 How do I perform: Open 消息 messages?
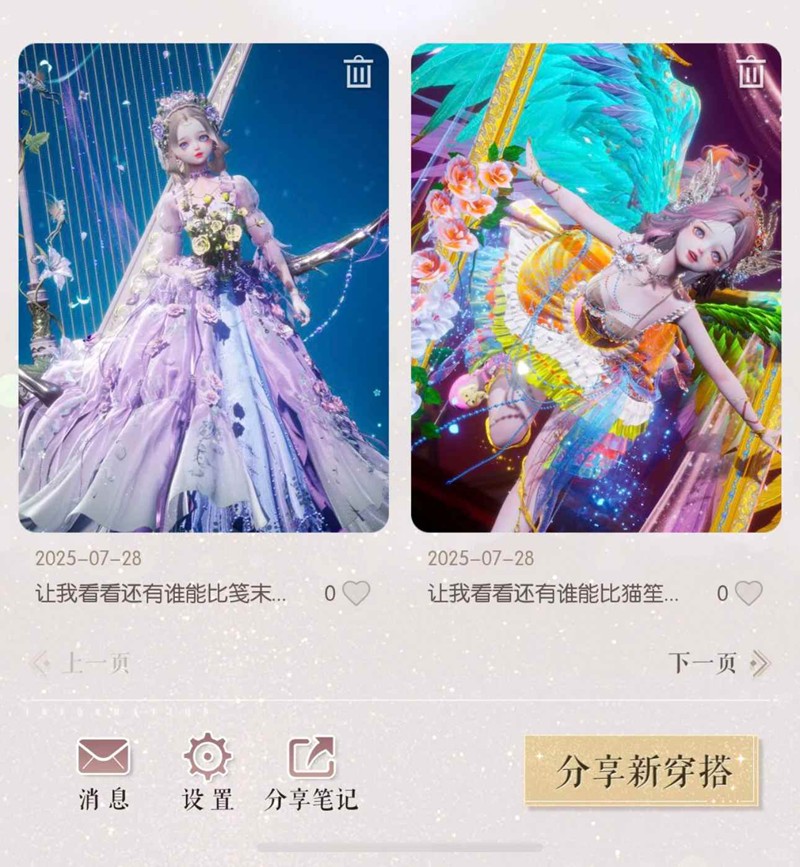(104, 771)
